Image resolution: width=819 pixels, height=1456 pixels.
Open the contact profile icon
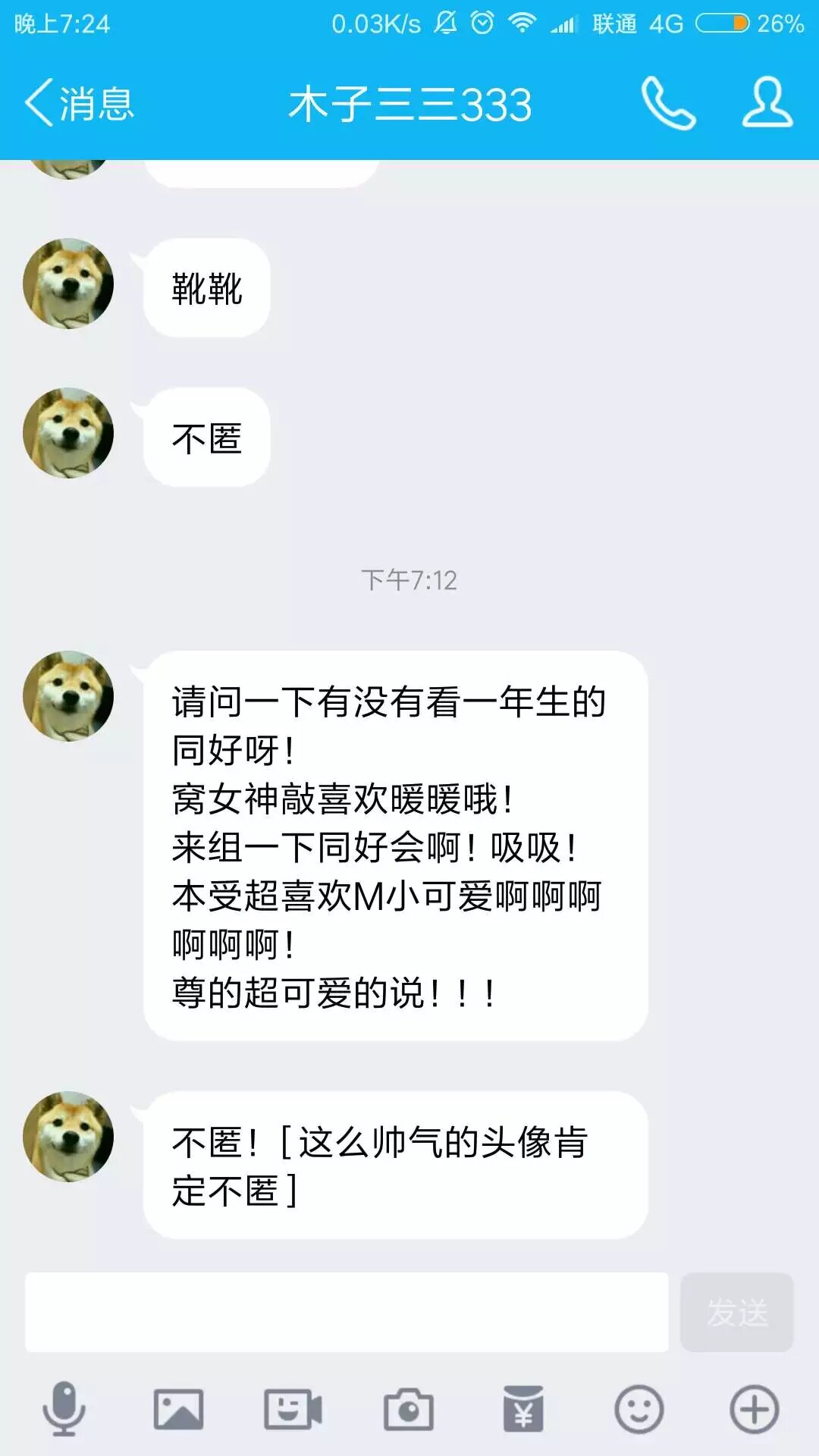coord(767,103)
